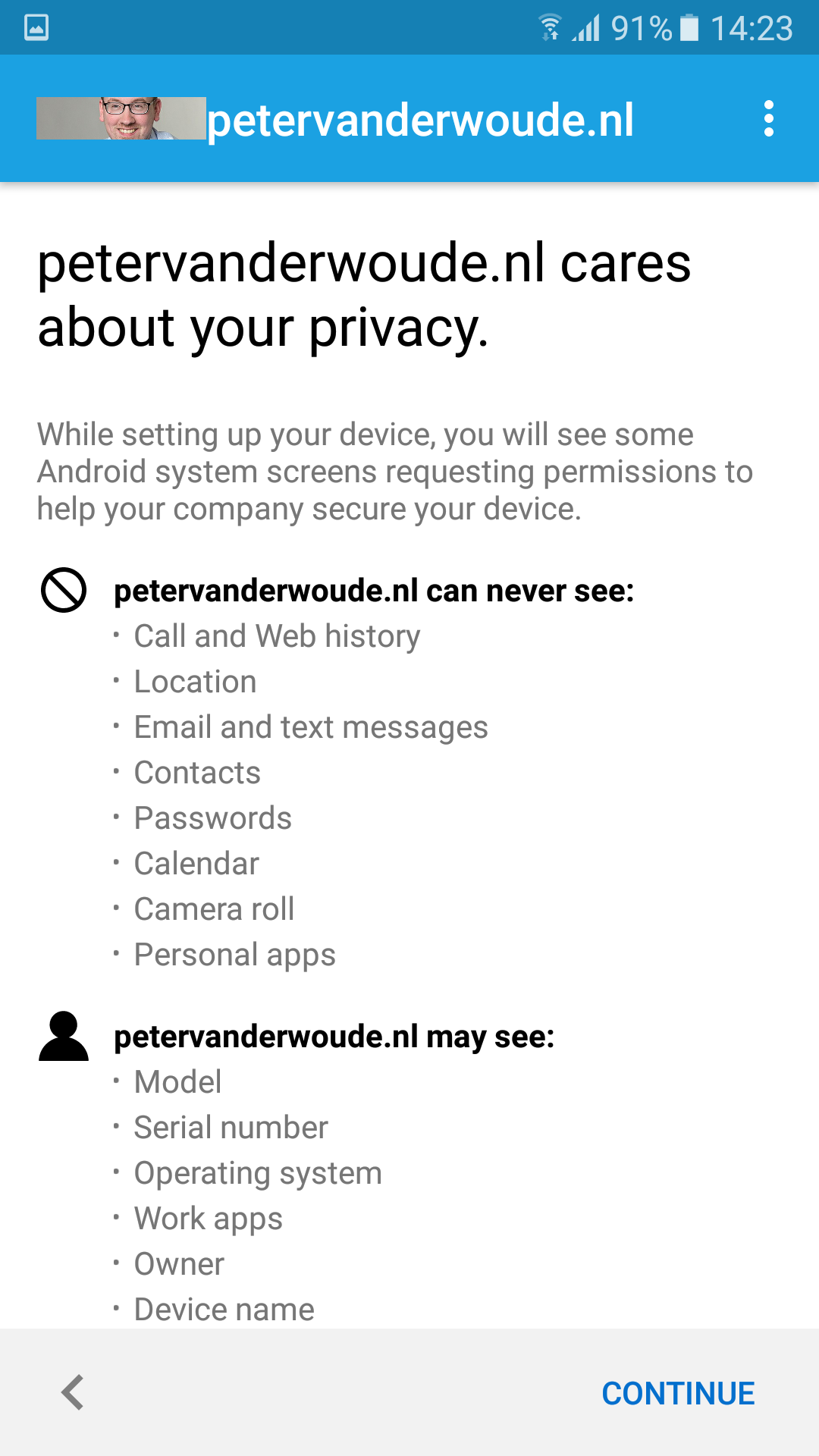This screenshot has width=819, height=1456.
Task: Open the overflow menu in the app bar
Action: pos(769,119)
